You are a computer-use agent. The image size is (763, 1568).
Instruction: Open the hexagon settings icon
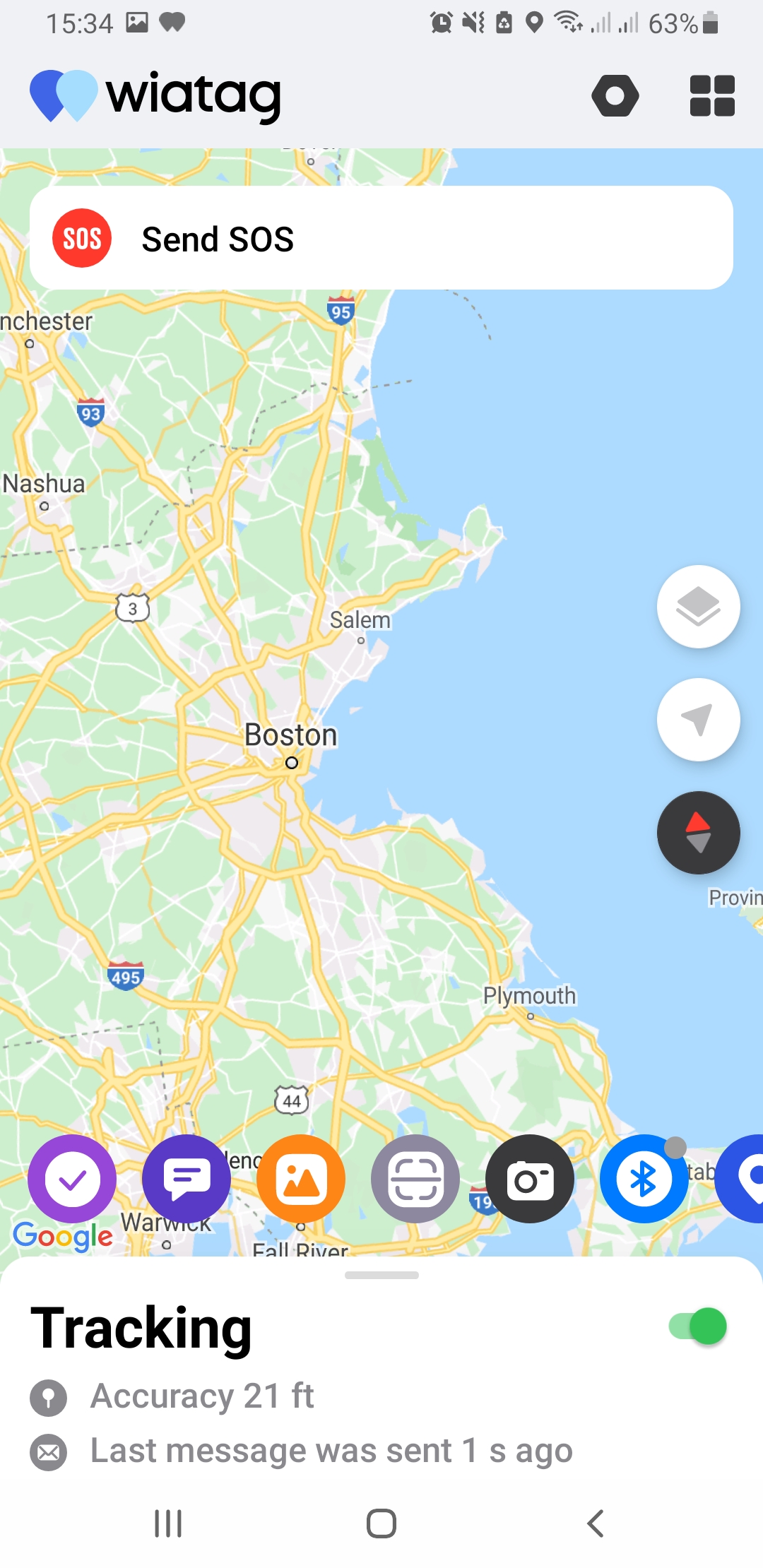pyautogui.click(x=615, y=95)
